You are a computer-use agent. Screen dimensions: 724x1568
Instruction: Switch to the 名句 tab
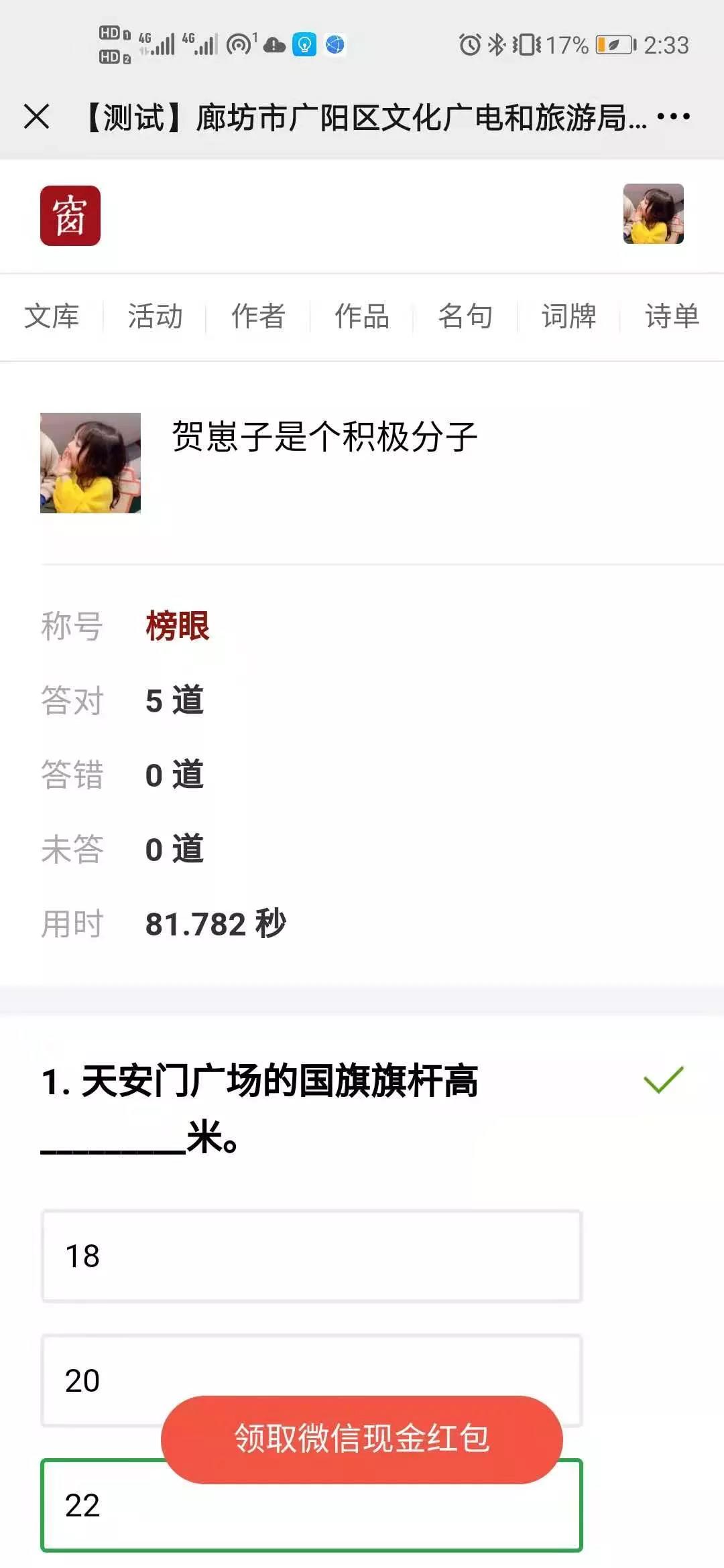pos(465,316)
